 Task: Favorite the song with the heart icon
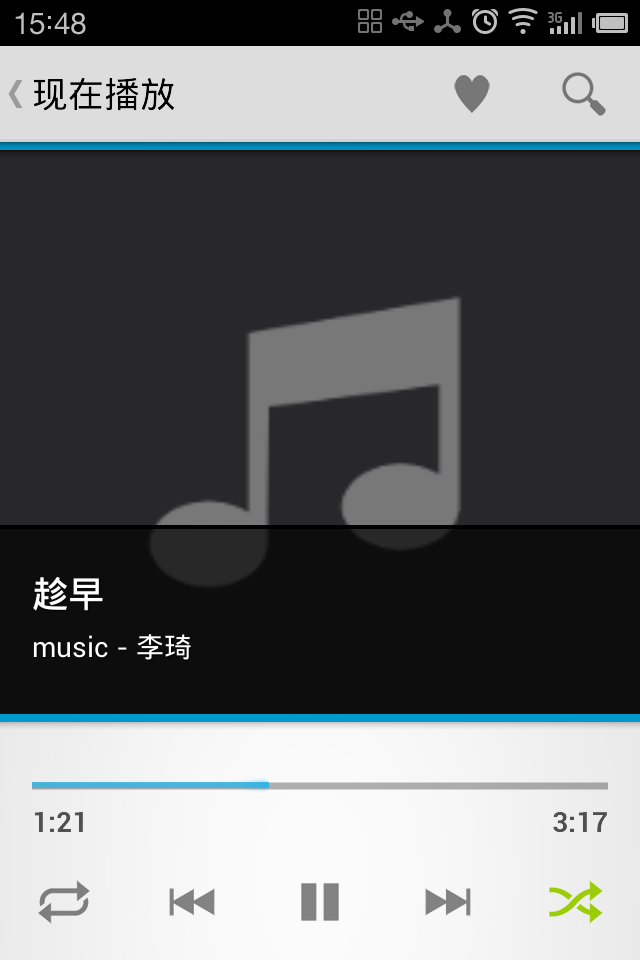pos(472,94)
